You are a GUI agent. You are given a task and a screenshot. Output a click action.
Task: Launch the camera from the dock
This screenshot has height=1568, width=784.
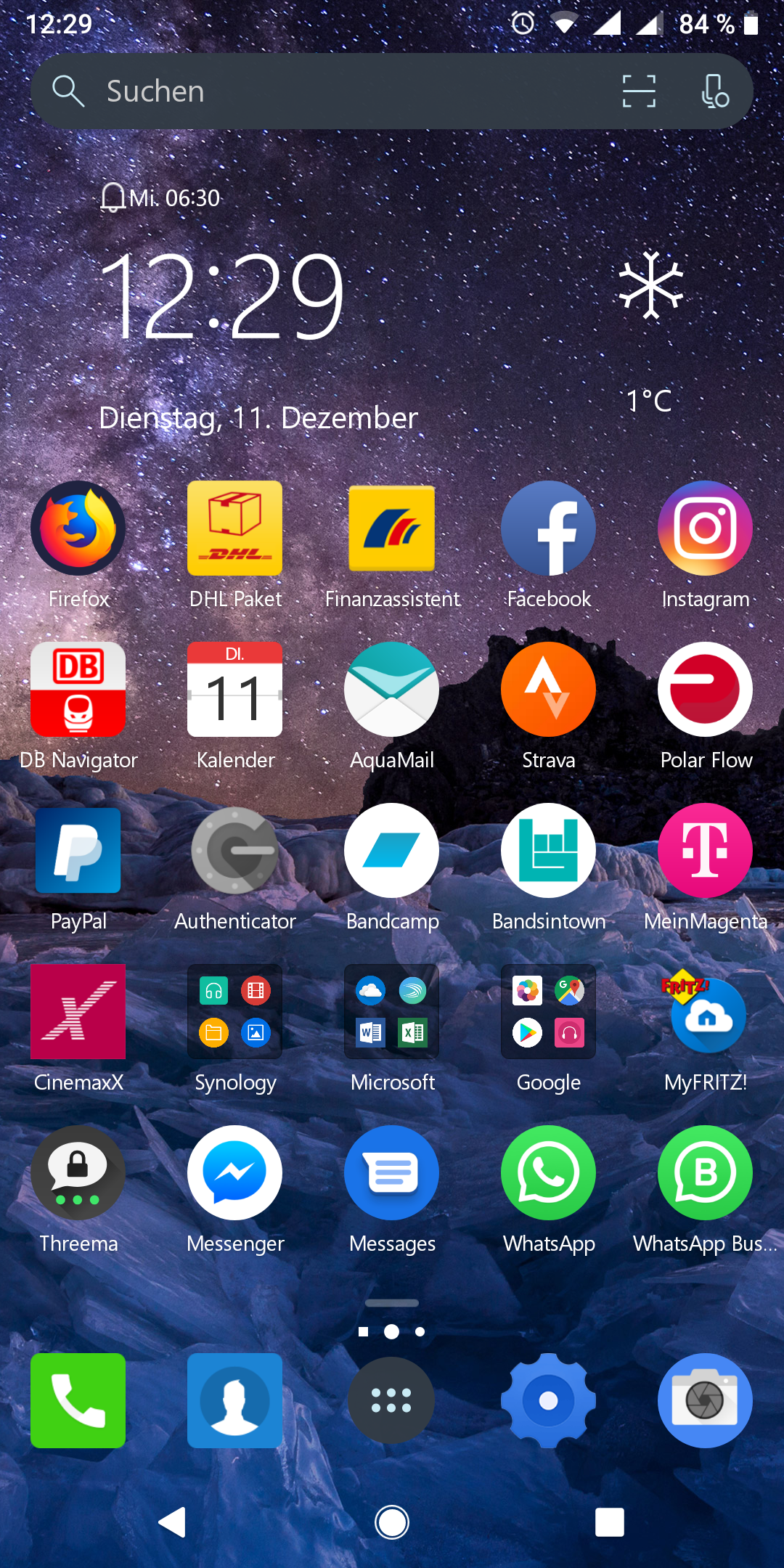click(705, 1400)
